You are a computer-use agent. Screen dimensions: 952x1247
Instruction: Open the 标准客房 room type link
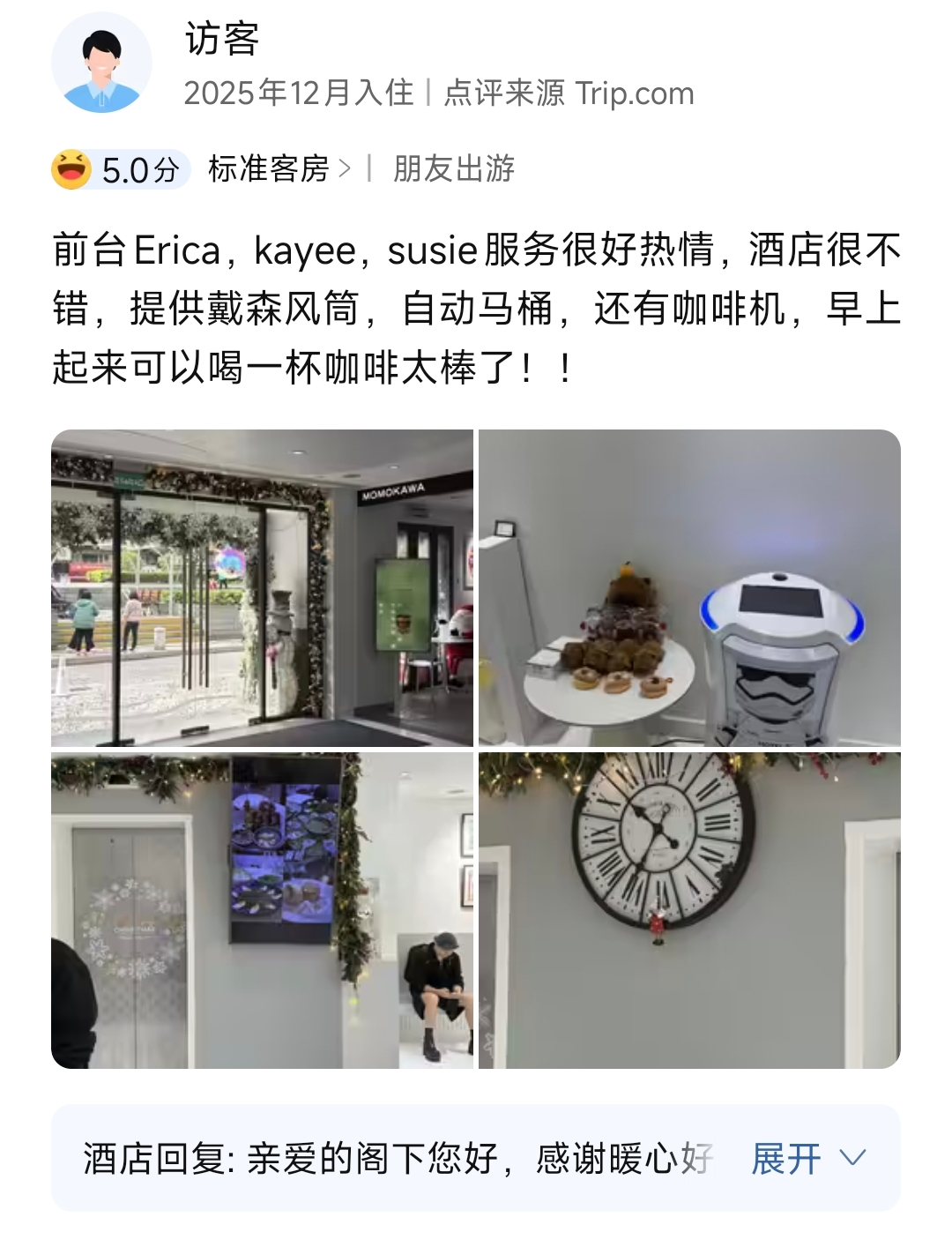279,168
